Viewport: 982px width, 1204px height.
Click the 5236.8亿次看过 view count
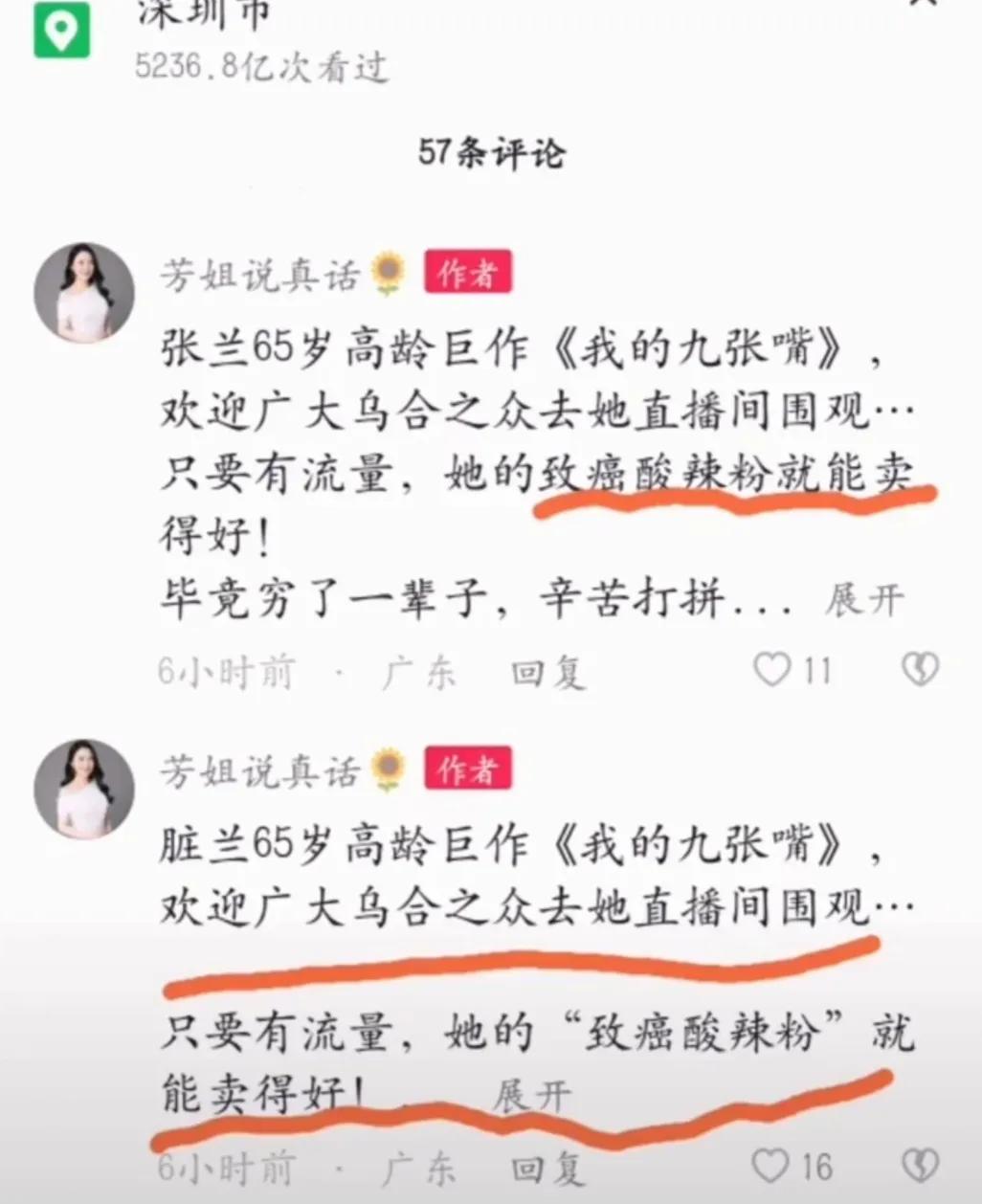tap(260, 69)
